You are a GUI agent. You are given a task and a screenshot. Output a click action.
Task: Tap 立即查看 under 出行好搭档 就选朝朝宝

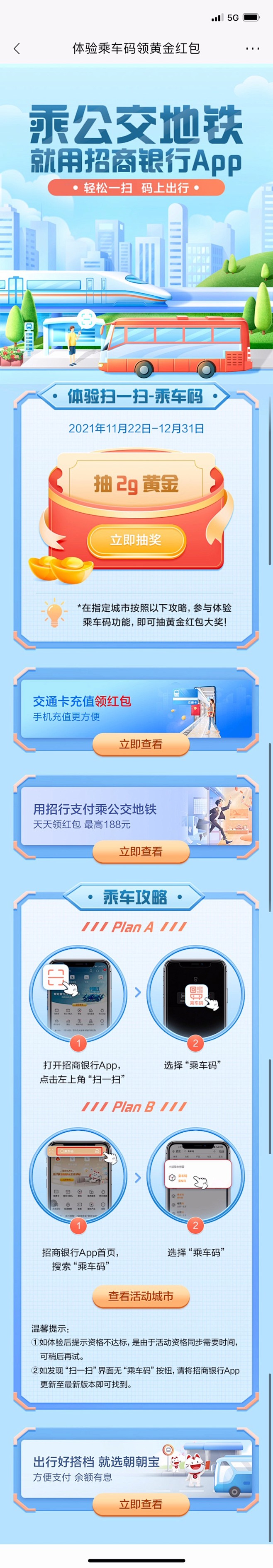141,1504
